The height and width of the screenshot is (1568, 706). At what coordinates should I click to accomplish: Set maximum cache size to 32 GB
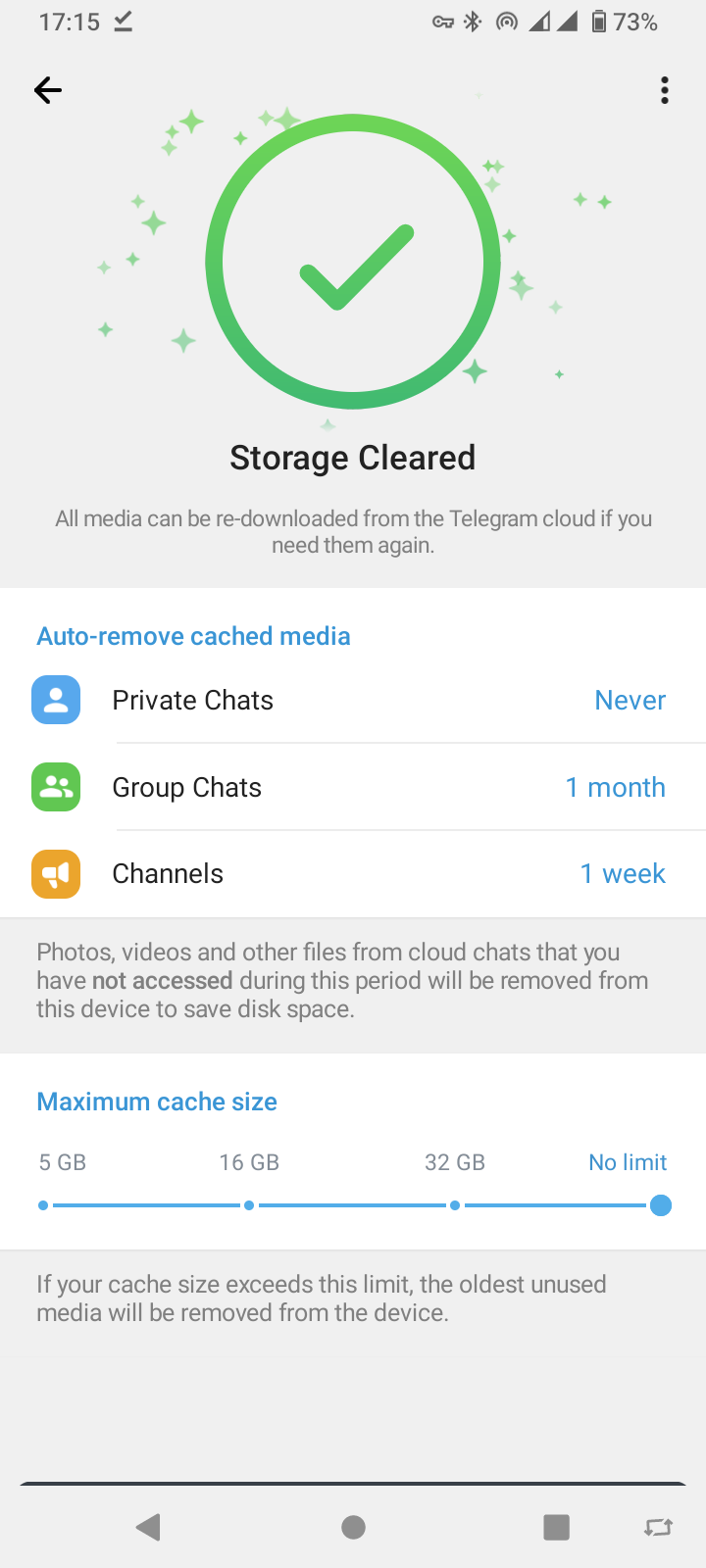coord(455,1205)
